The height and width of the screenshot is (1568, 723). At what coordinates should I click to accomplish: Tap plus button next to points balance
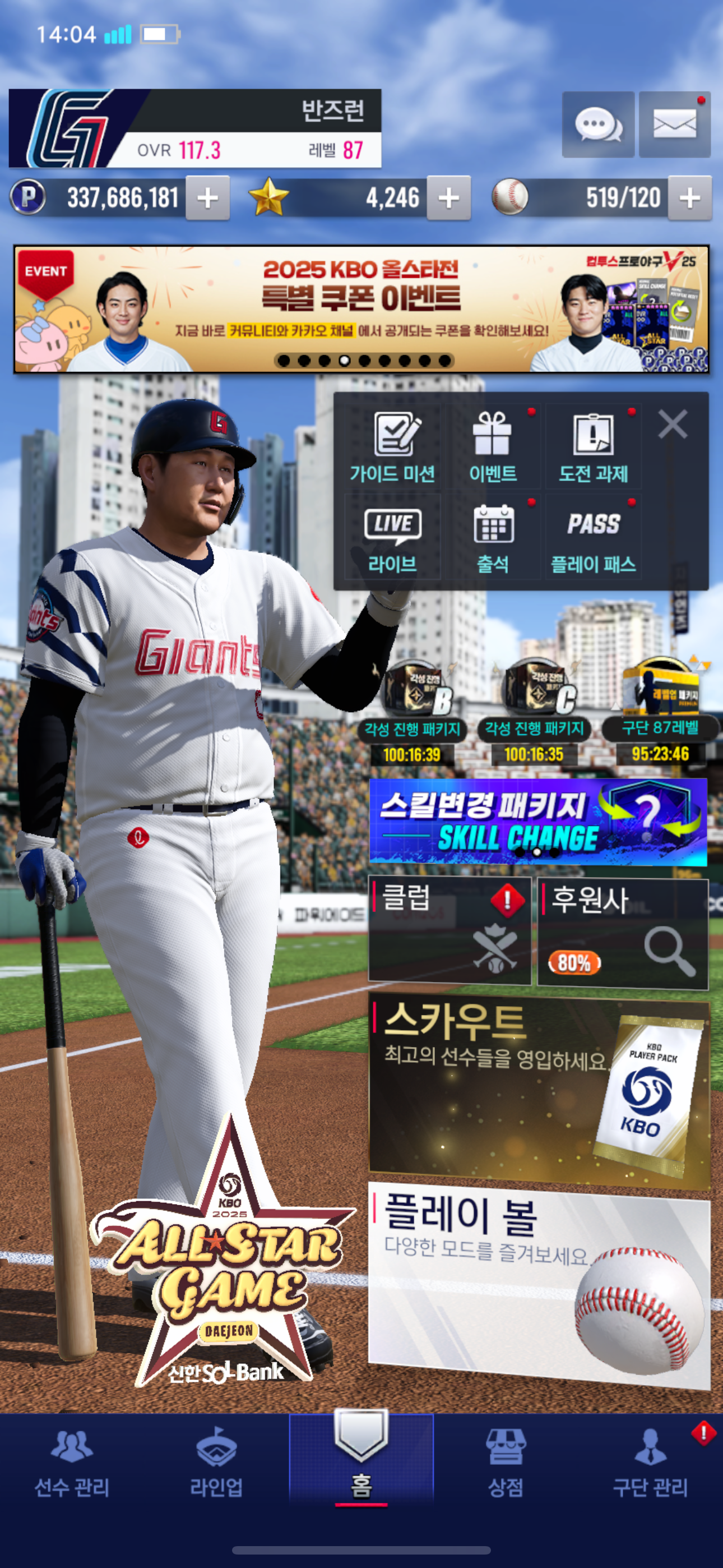(207, 198)
